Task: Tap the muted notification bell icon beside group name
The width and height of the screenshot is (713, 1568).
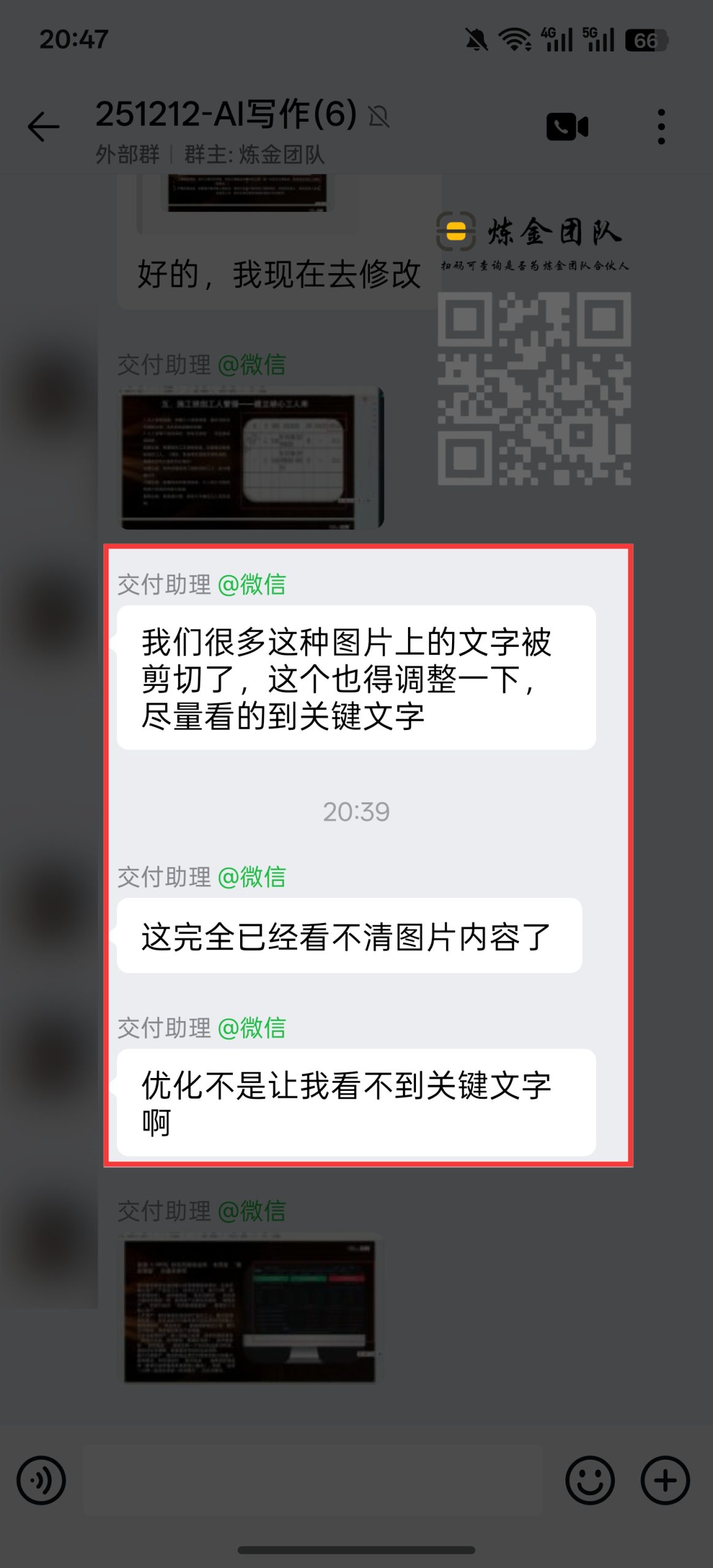Action: click(380, 116)
